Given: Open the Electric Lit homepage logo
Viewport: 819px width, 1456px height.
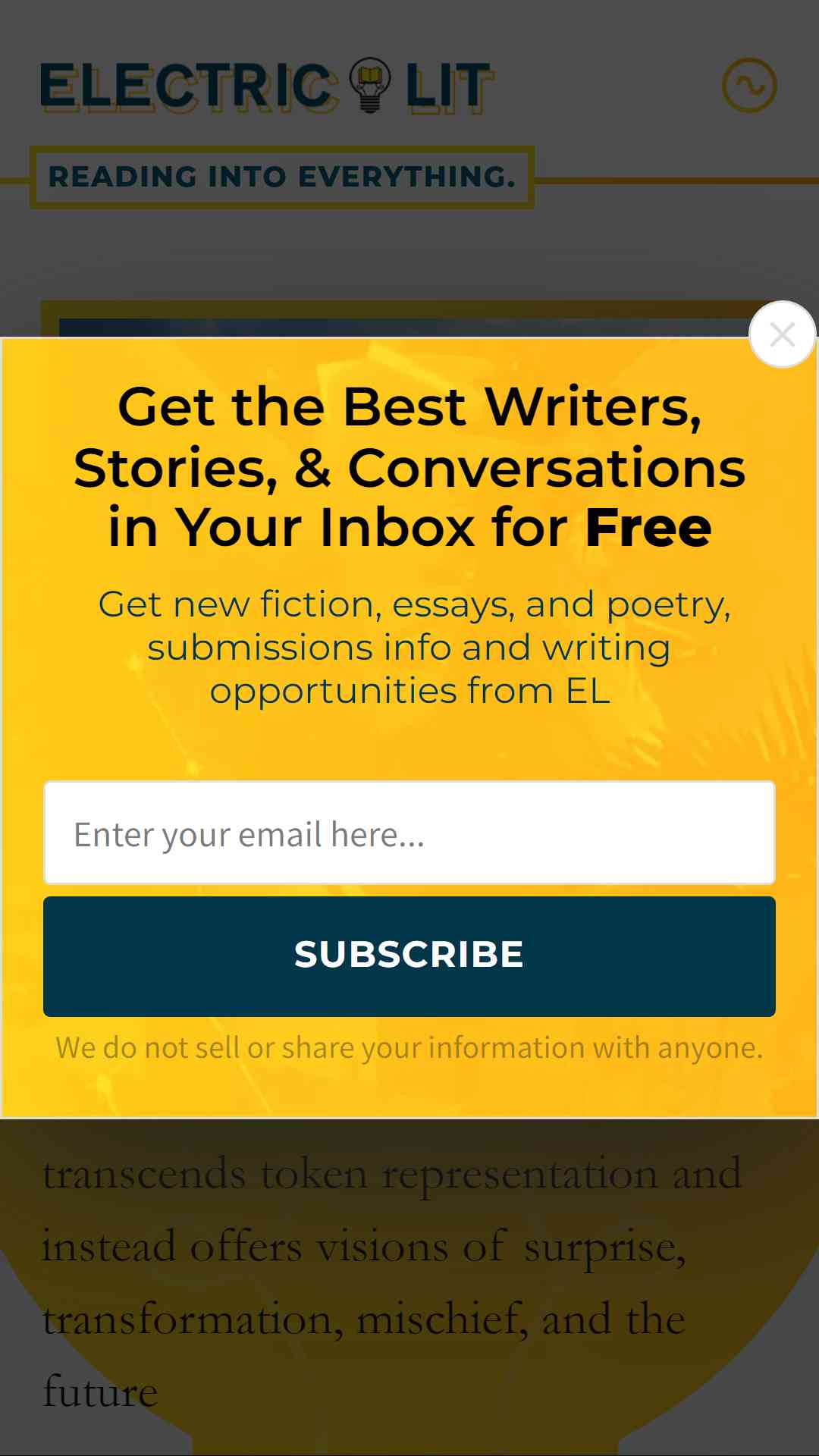Looking at the screenshot, I should coord(266,86).
